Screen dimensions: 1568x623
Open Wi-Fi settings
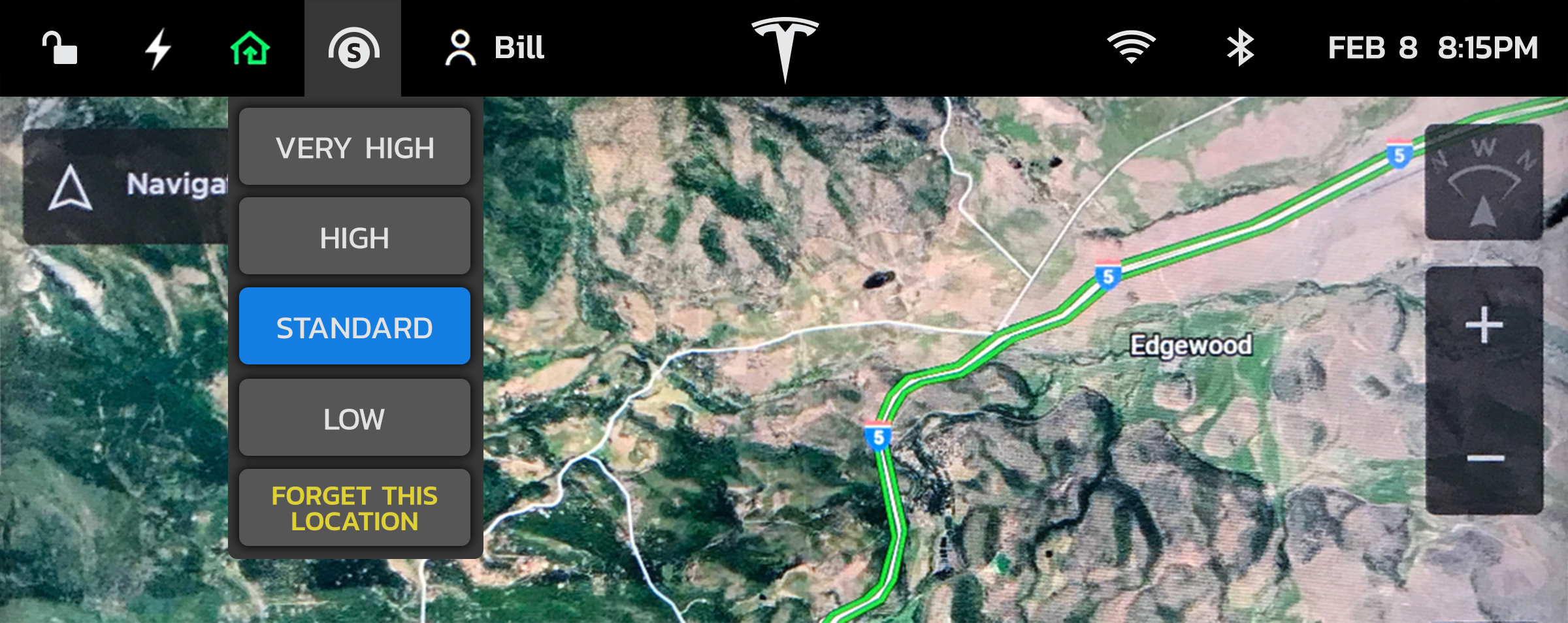pos(1131,48)
